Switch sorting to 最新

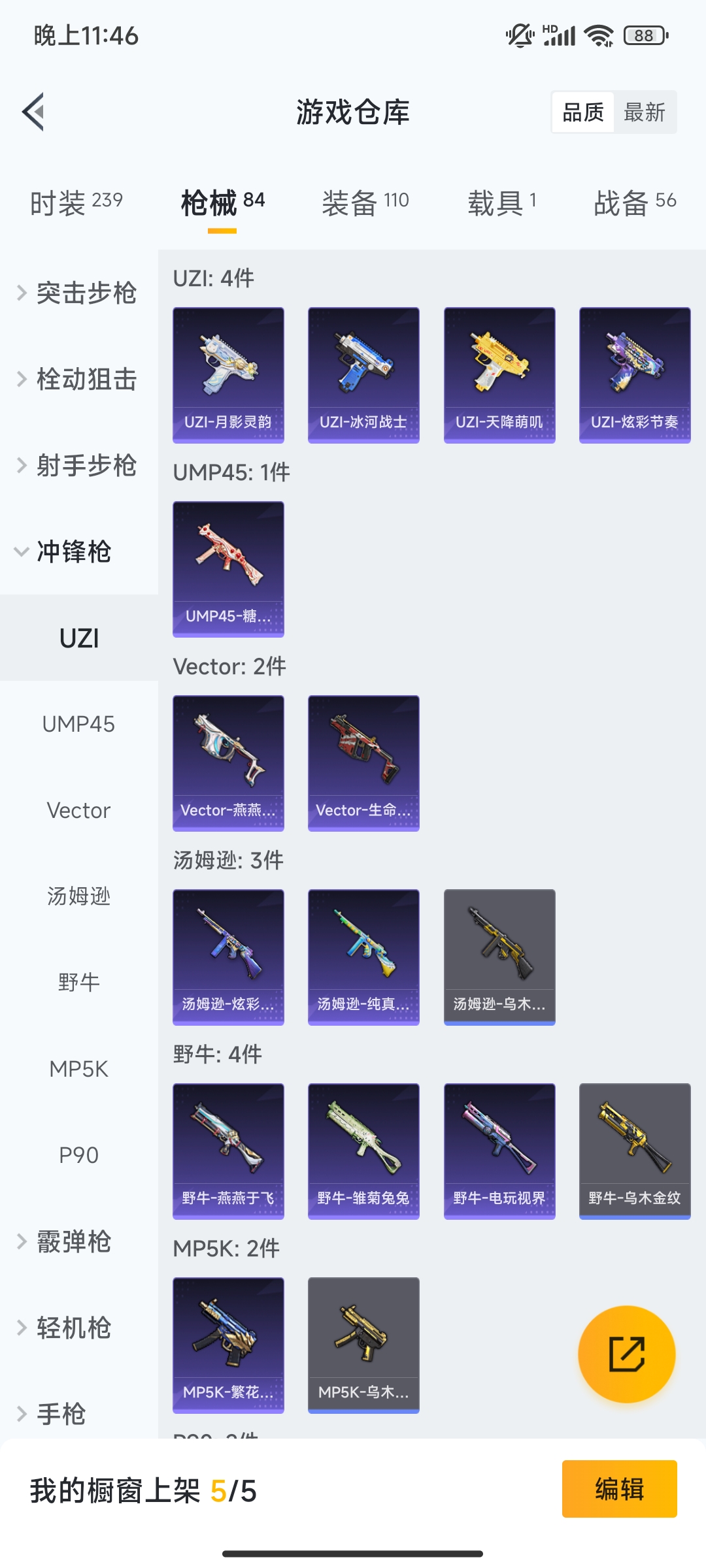tap(644, 112)
